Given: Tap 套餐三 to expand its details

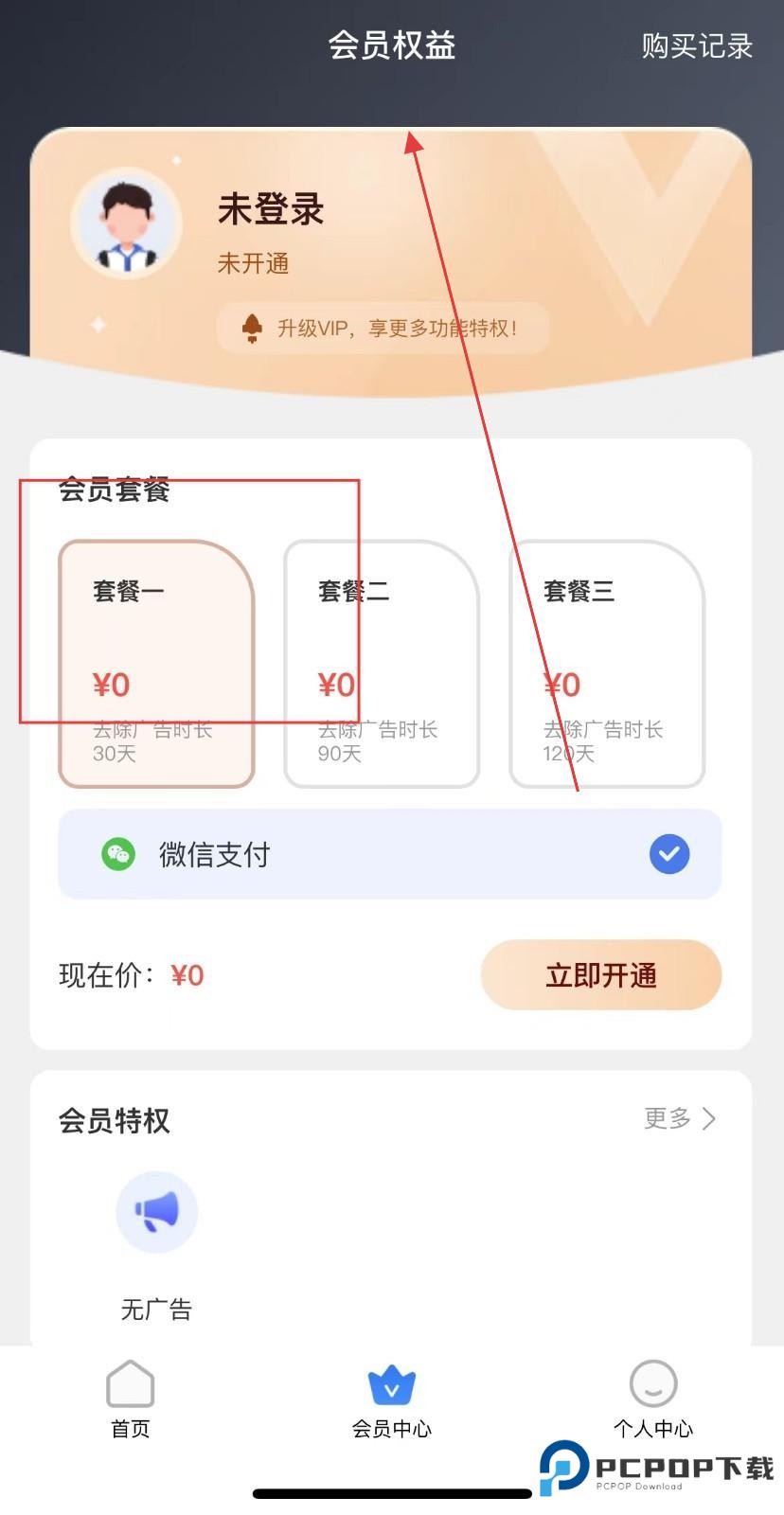Looking at the screenshot, I should (606, 663).
